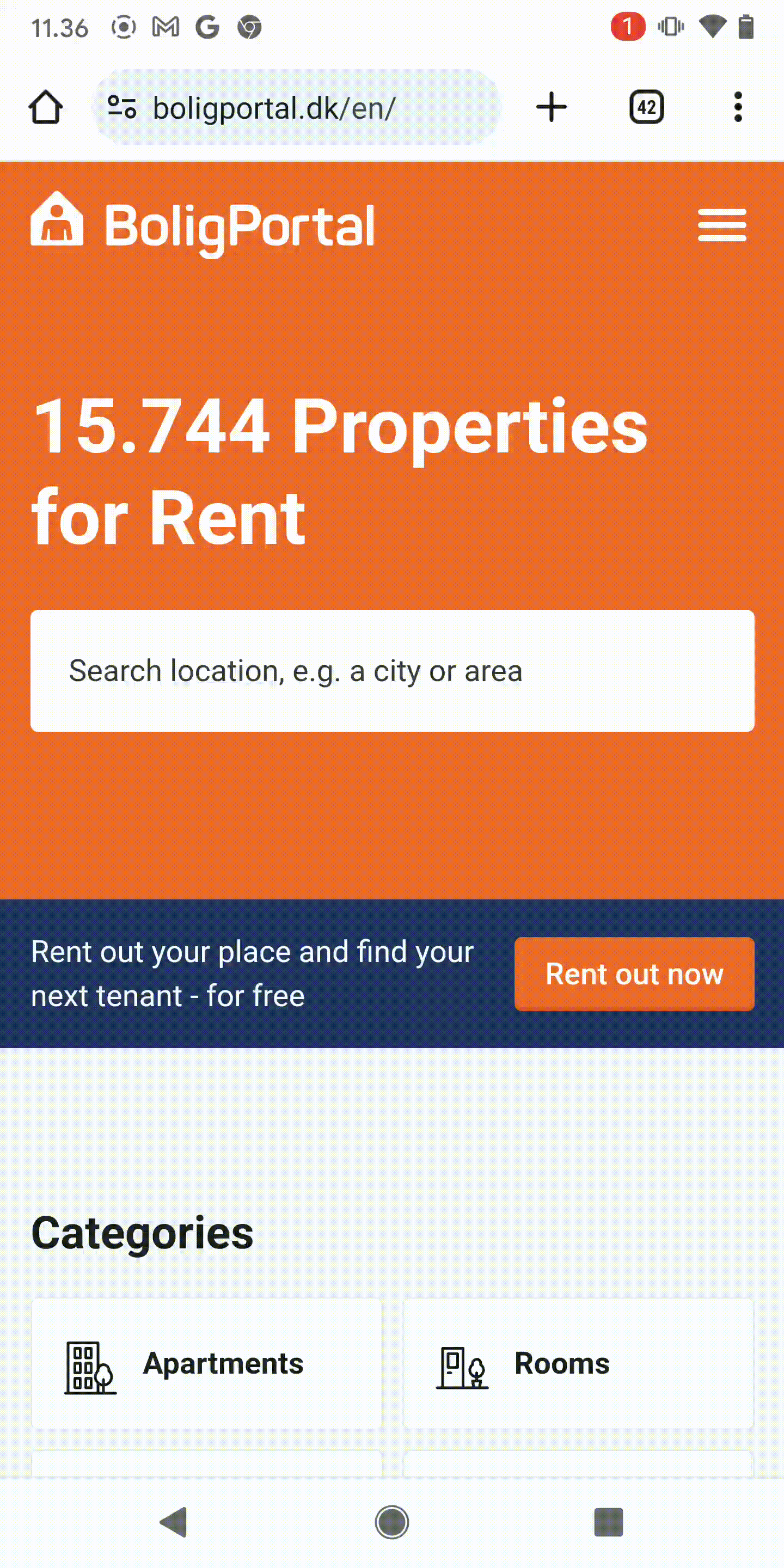Open a new browser tab
The width and height of the screenshot is (784, 1568).
tap(551, 108)
